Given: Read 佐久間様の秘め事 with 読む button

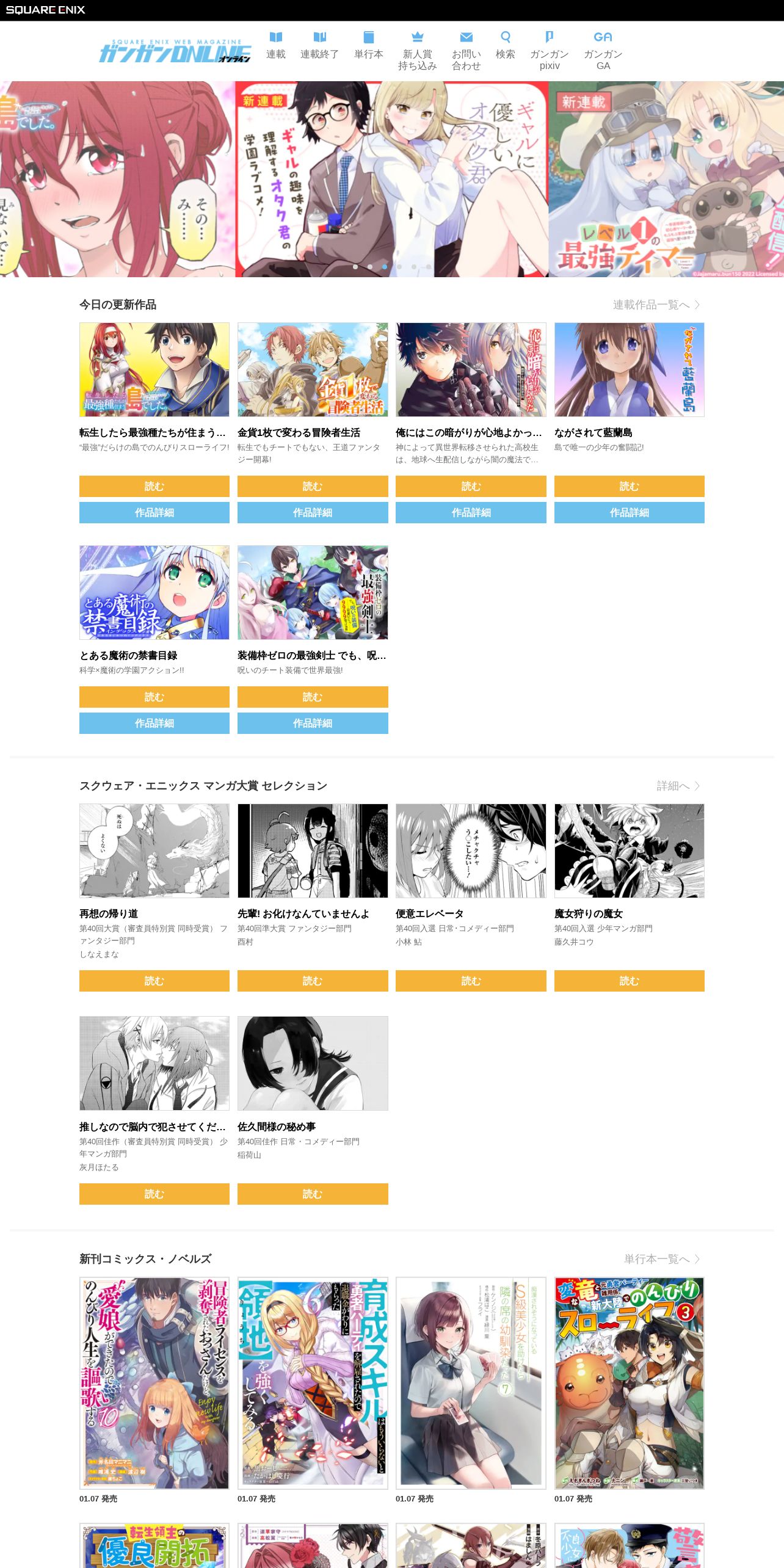Looking at the screenshot, I should pos(313,1194).
